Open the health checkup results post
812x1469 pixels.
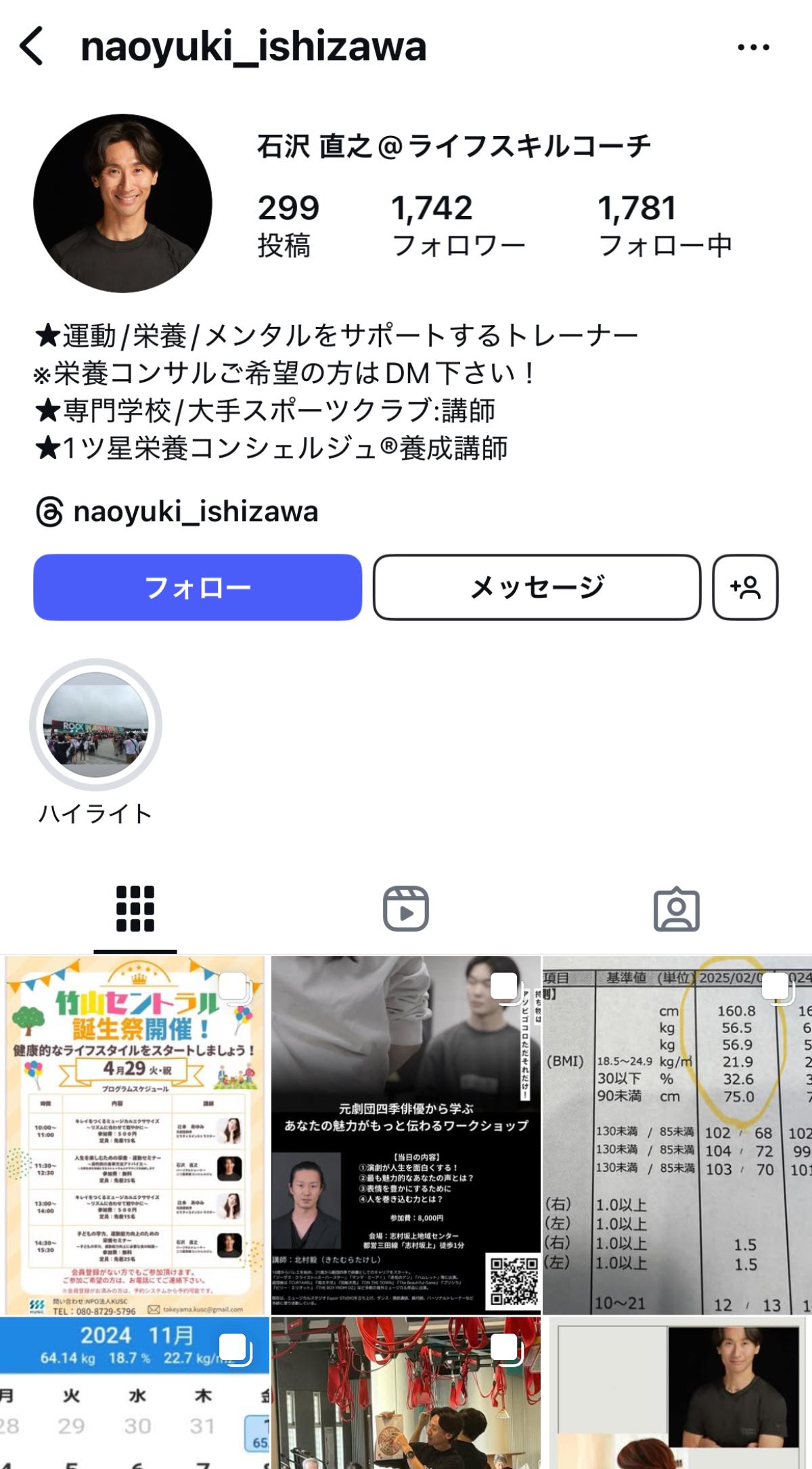tap(677, 1135)
